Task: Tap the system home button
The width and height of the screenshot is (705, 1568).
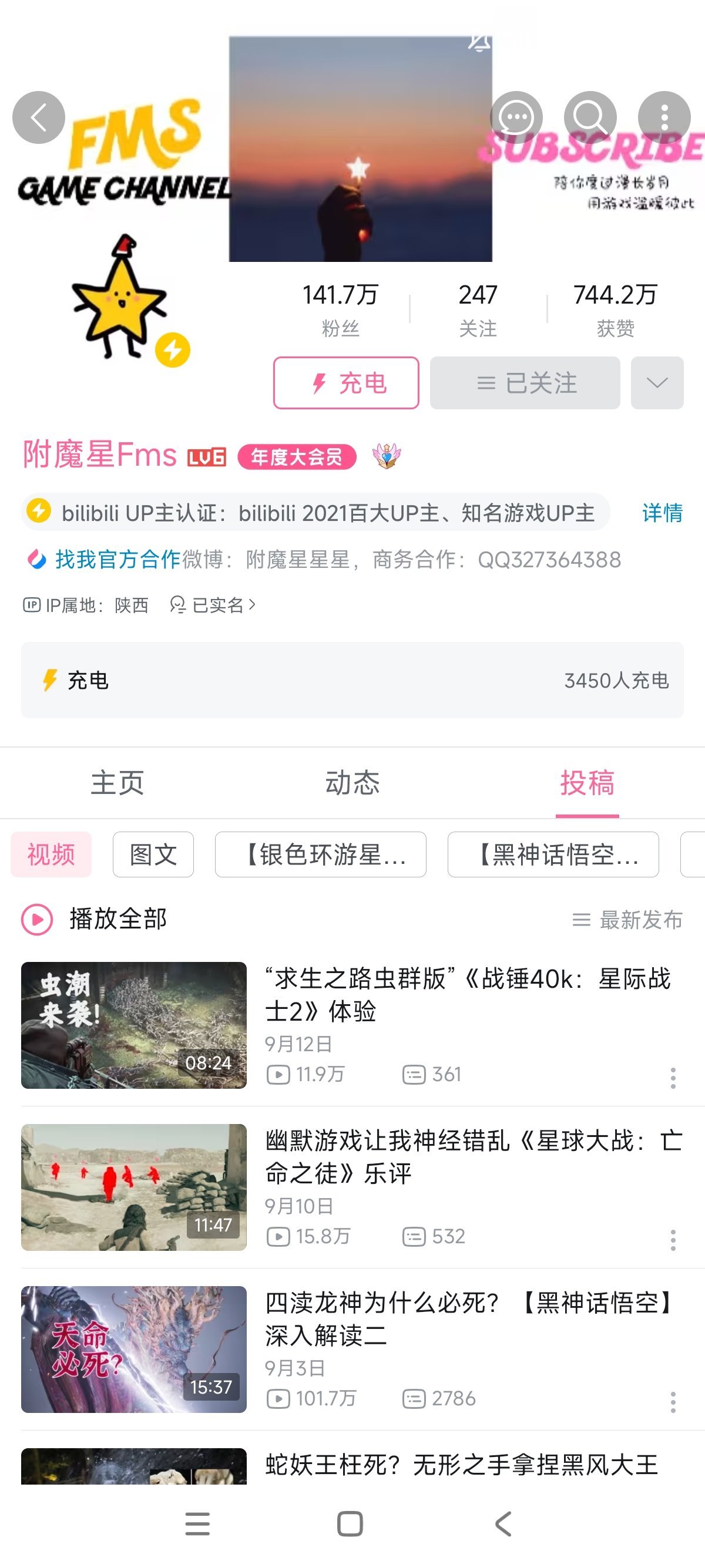Action: [x=350, y=1523]
